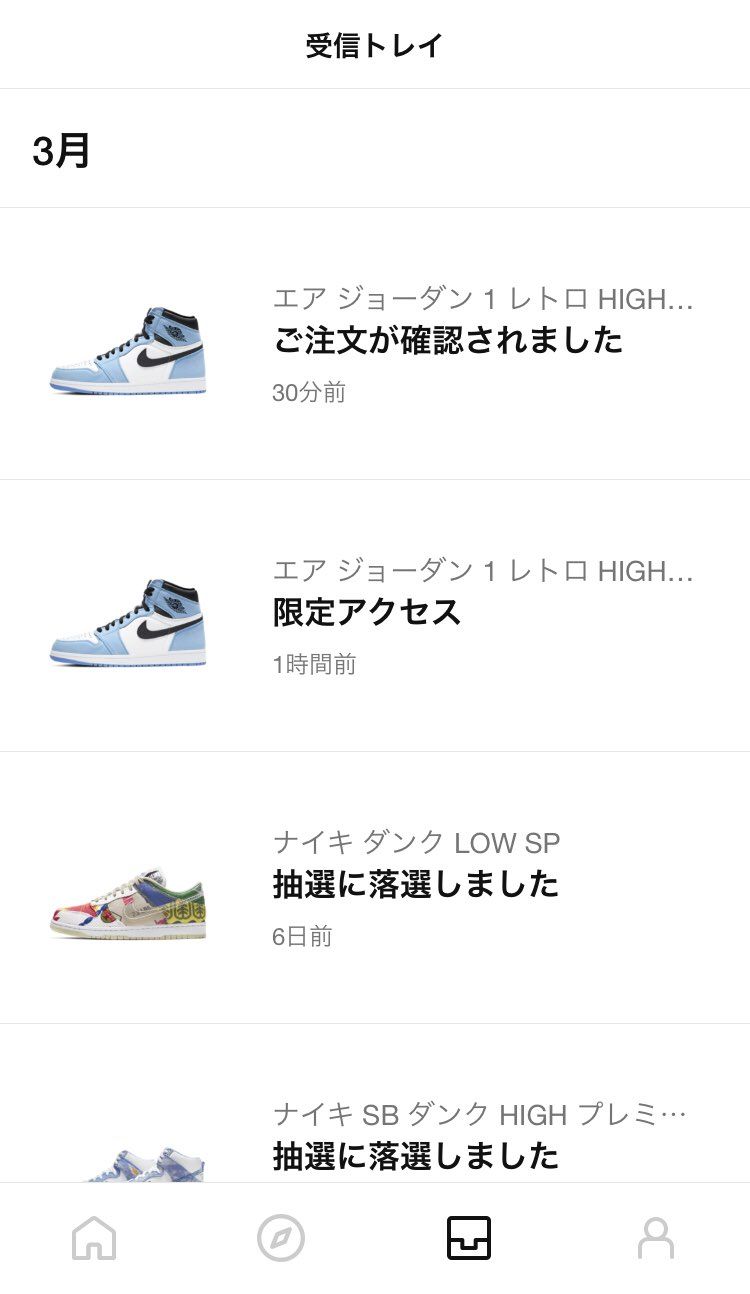Click the 受信トレイ header title
The image size is (750, 1294).
374,44
